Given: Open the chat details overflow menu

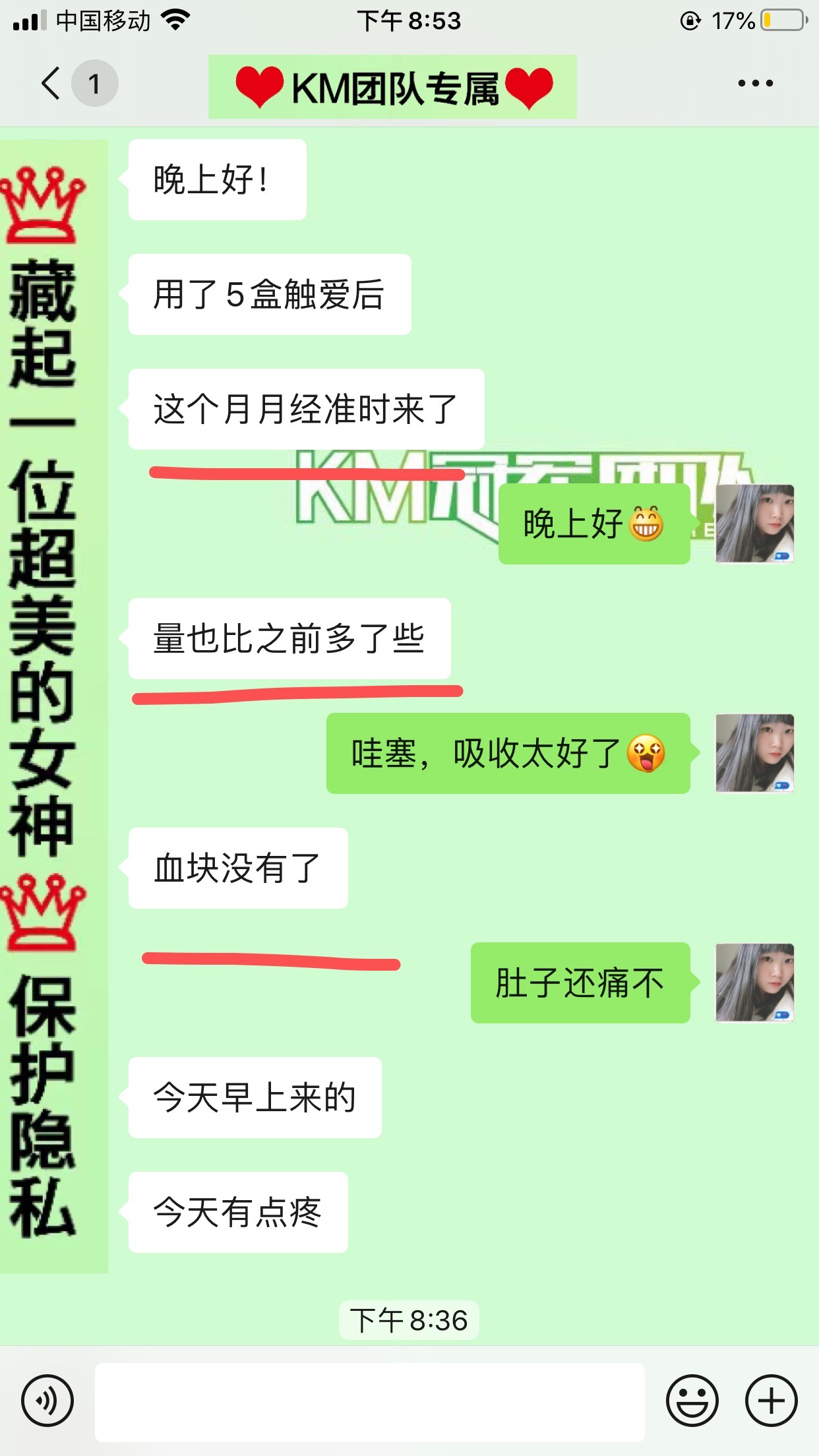Looking at the screenshot, I should [755, 84].
